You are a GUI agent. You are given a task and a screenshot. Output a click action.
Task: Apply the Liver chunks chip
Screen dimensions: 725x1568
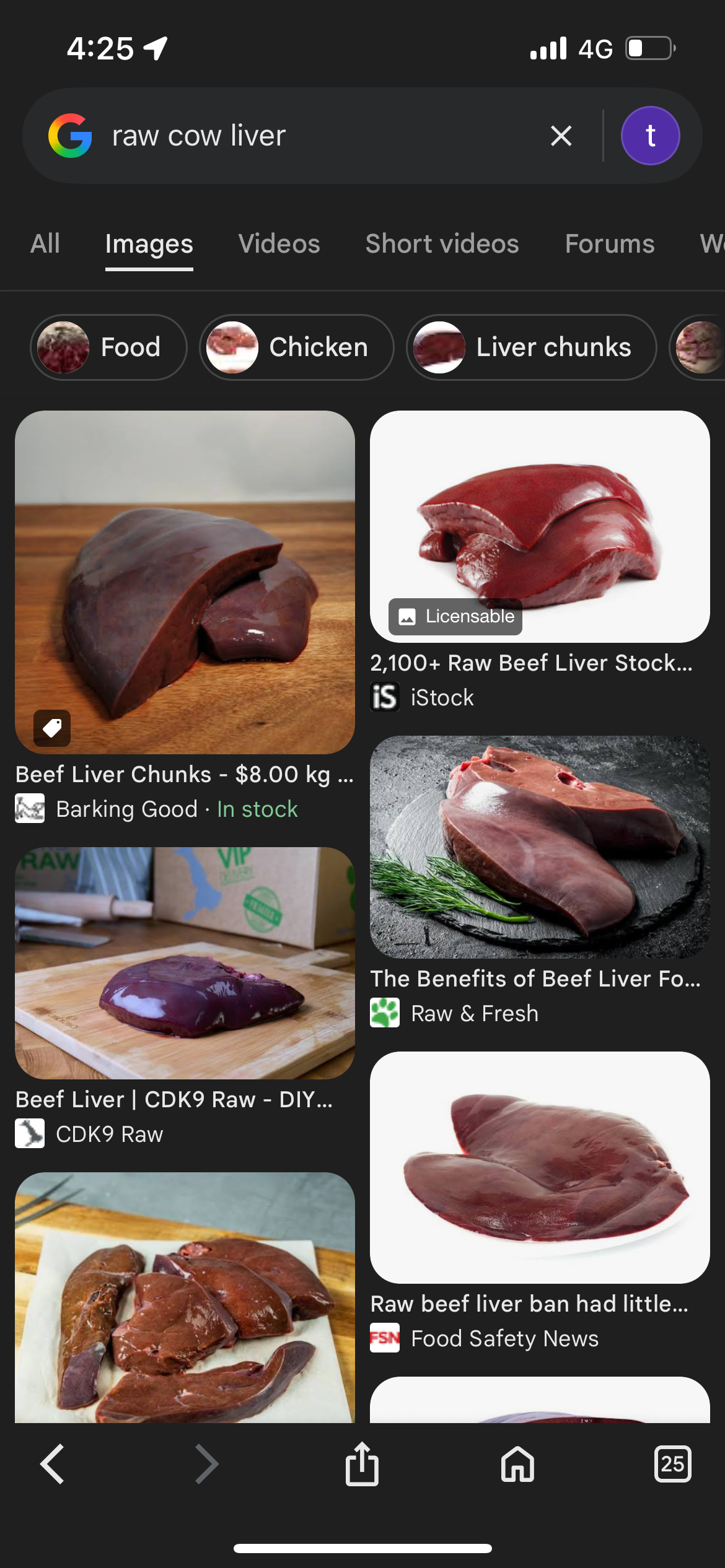coord(531,347)
